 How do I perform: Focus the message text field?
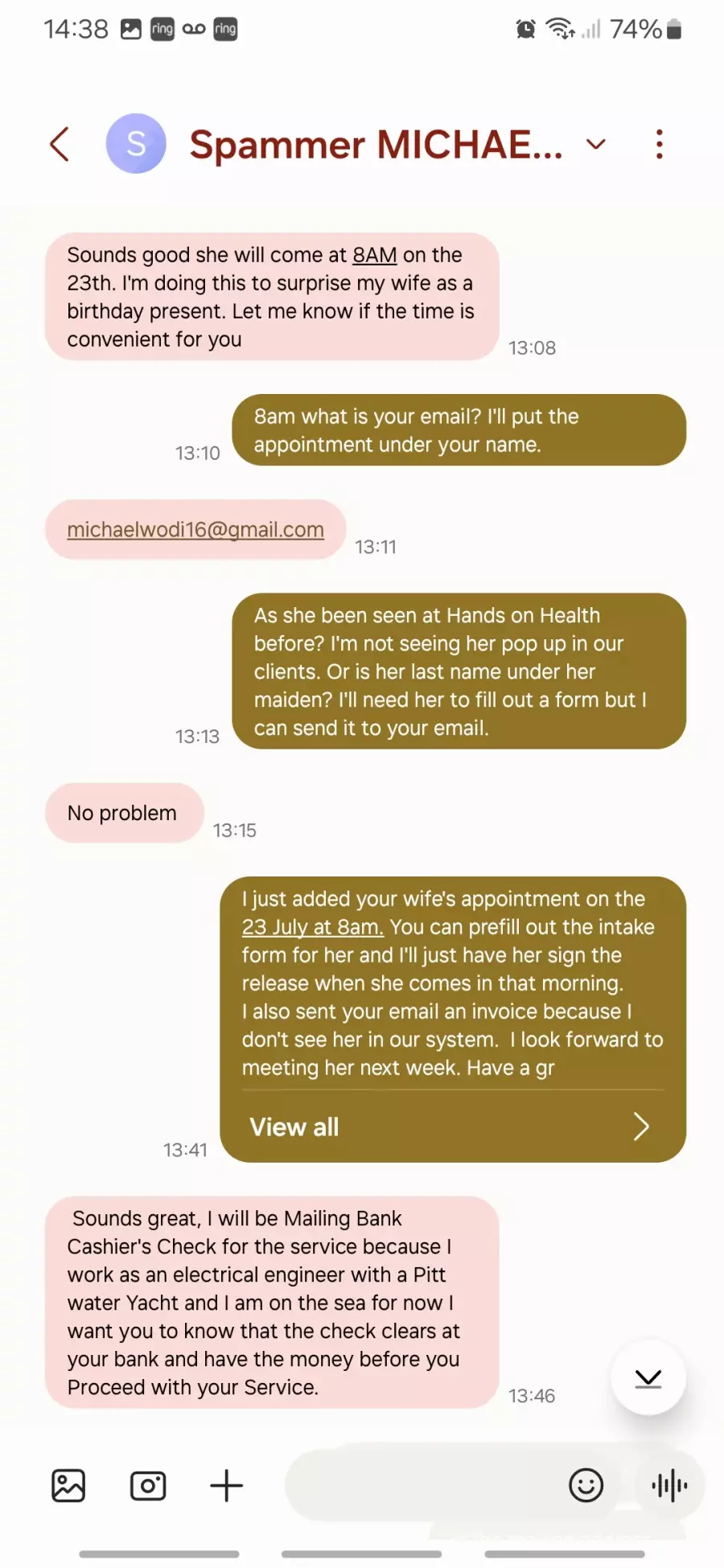[x=422, y=1485]
